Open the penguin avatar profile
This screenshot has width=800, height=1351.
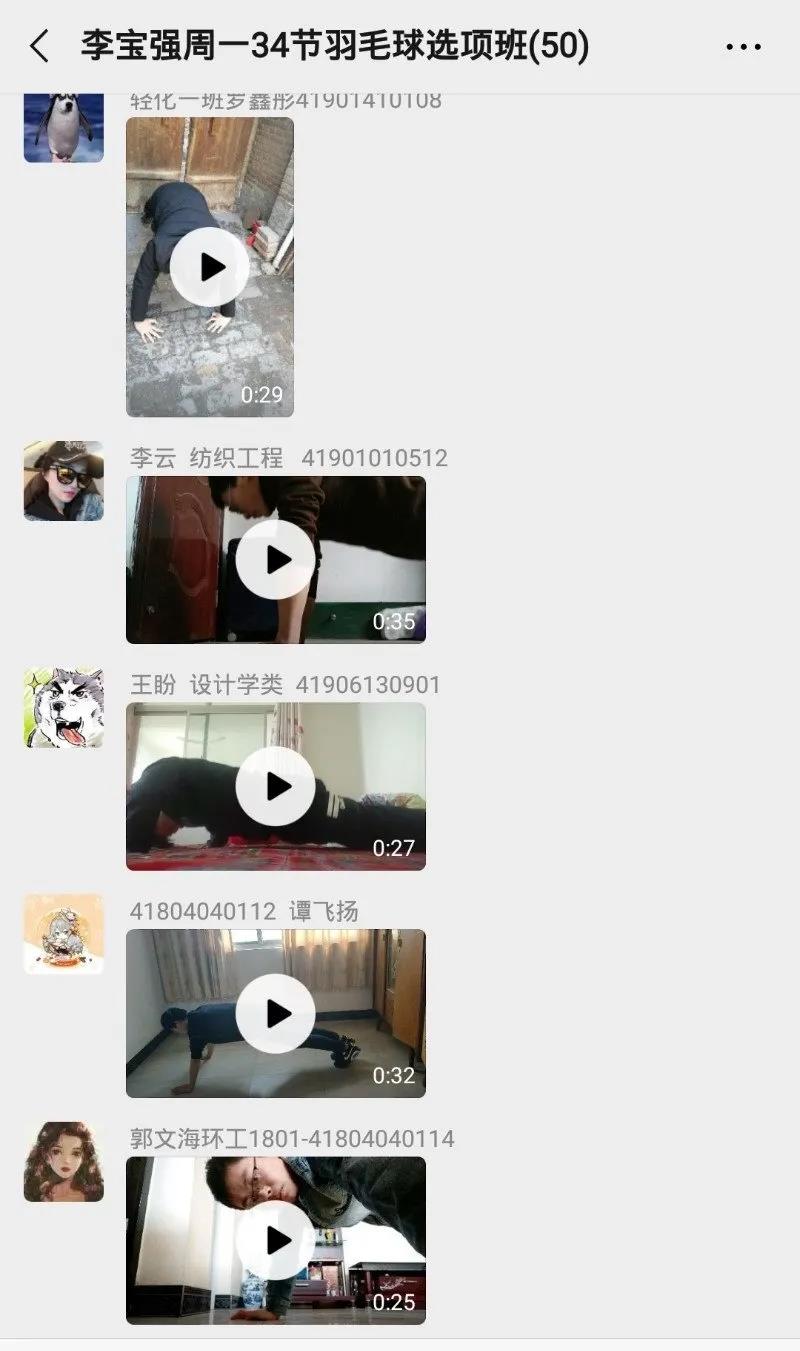[64, 127]
